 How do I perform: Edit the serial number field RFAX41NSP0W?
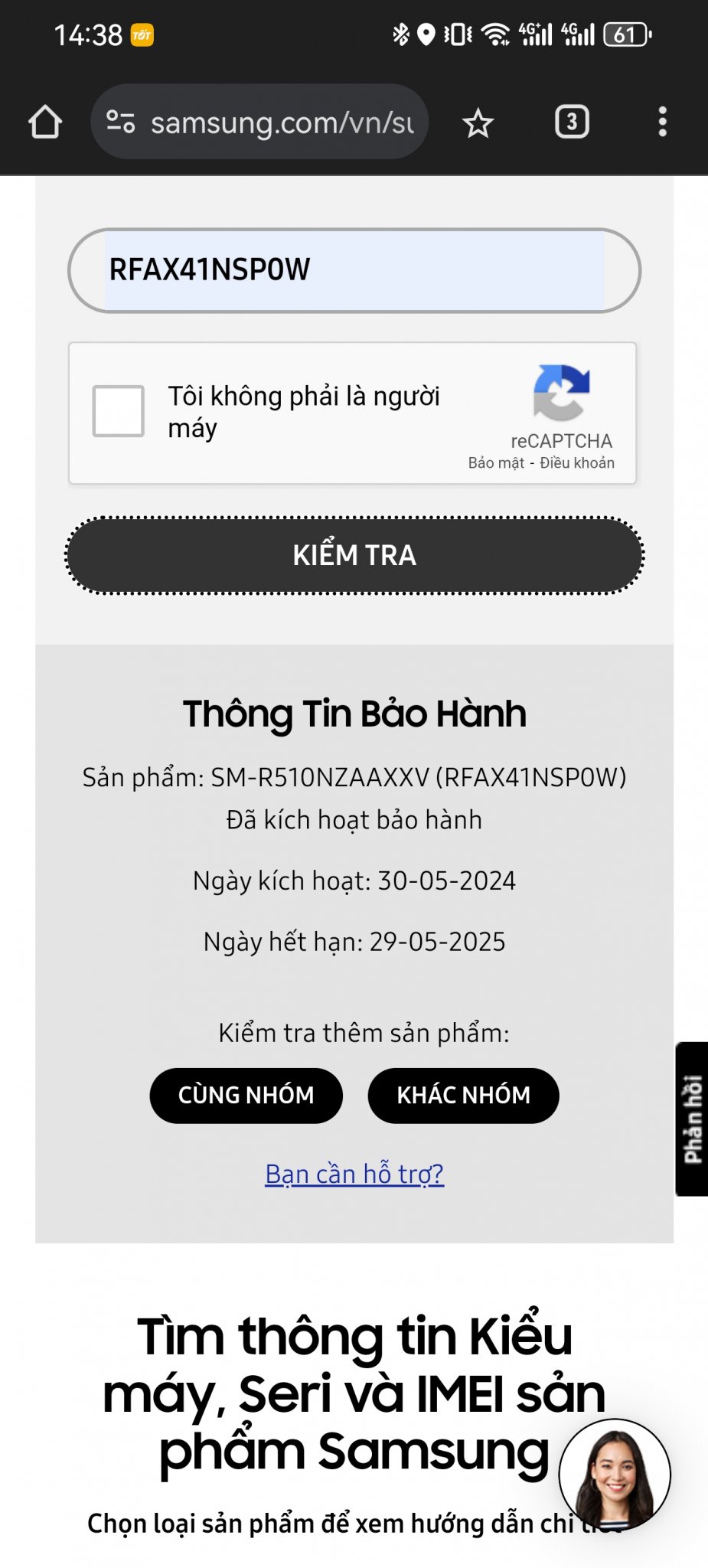tap(354, 270)
